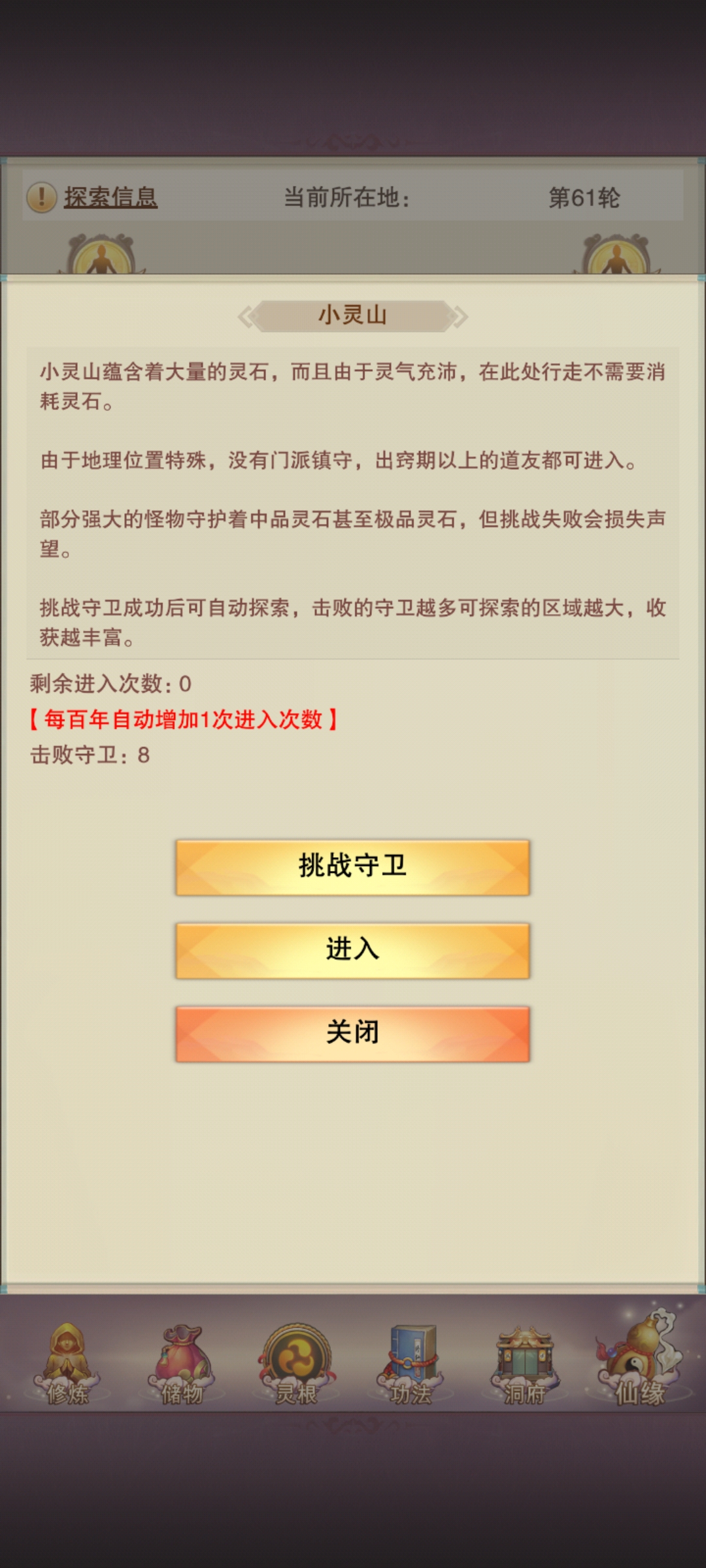Enter 小灵山 with the 进入 button
The height and width of the screenshot is (1568, 706).
coord(352,950)
